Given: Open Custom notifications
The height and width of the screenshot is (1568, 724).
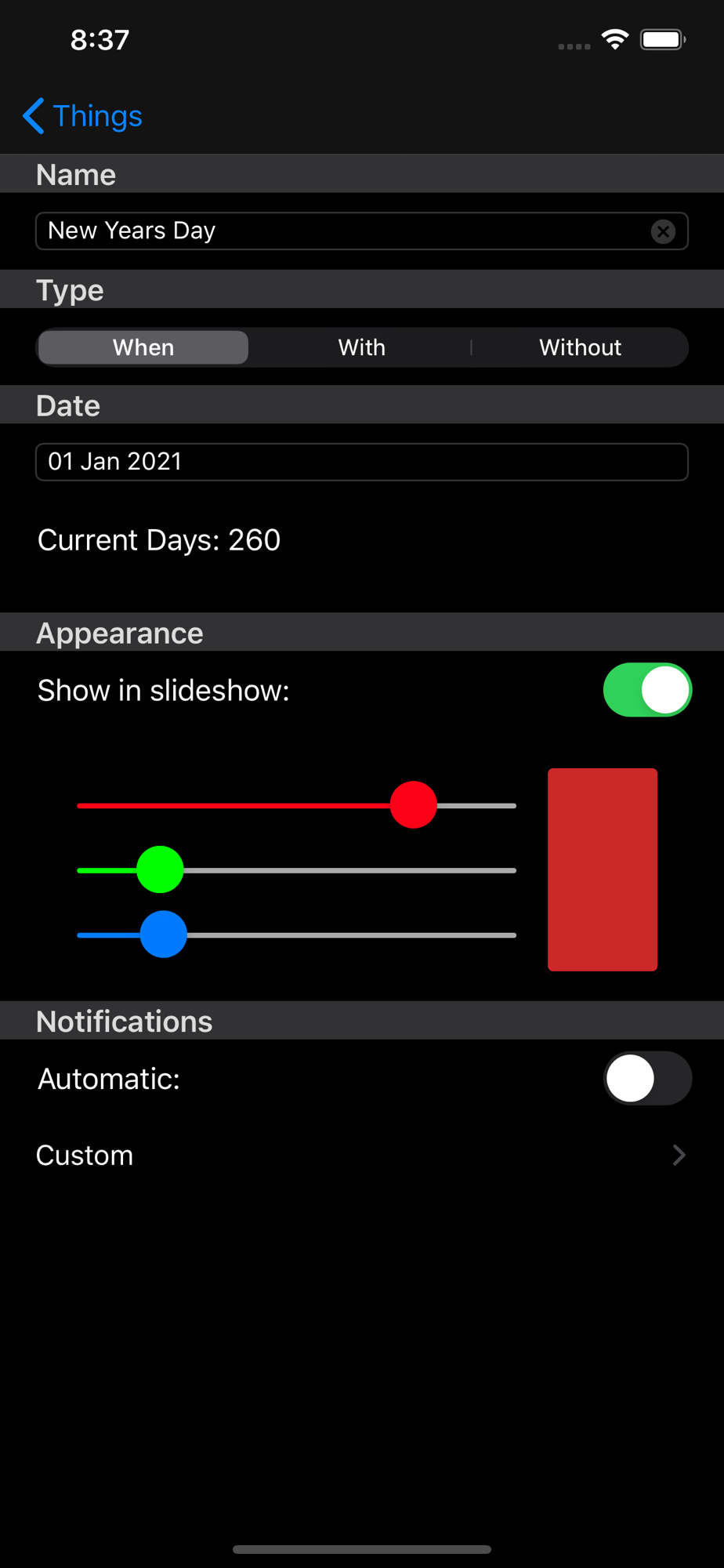Looking at the screenshot, I should tap(362, 1155).
